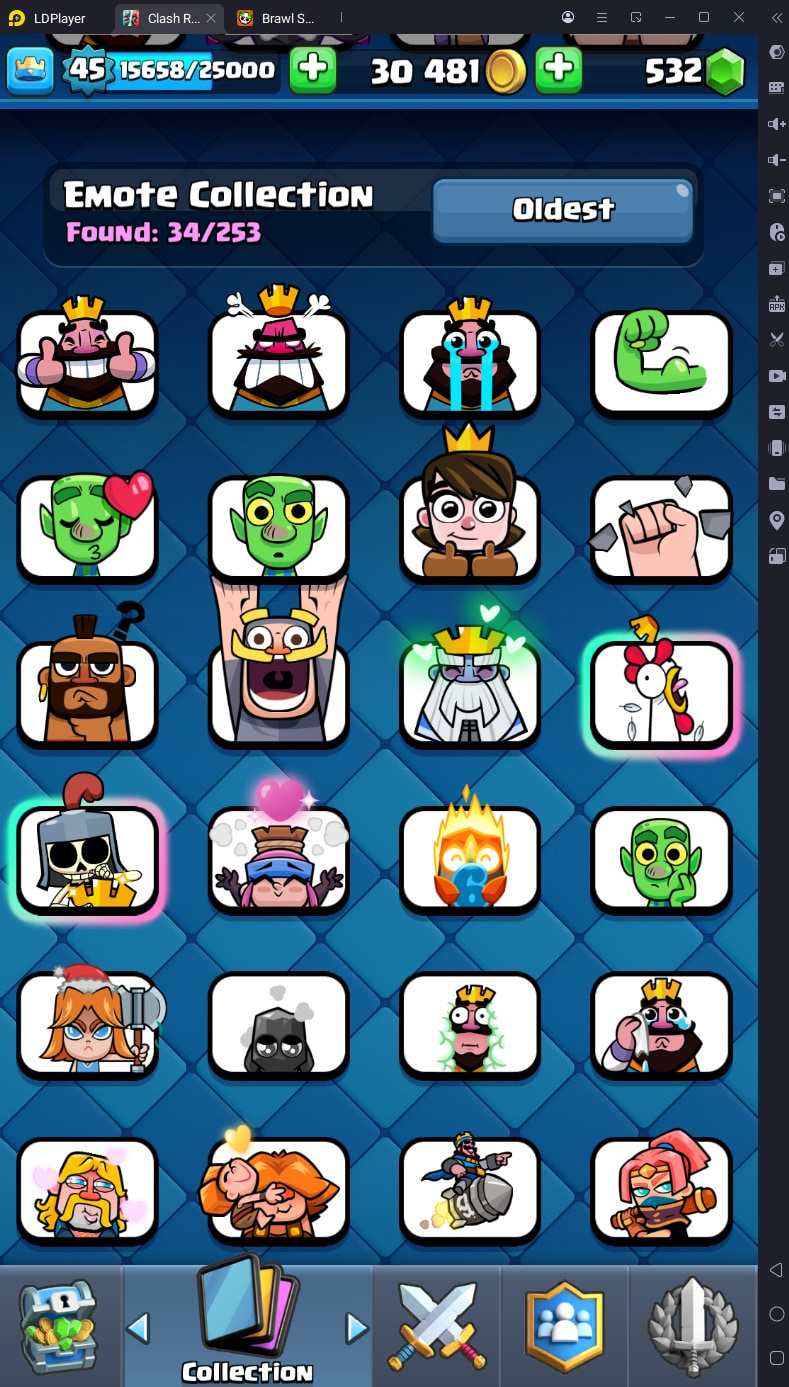This screenshot has width=789, height=1387.
Task: Add more gold with the coin plus button
Action: pyautogui.click(x=558, y=70)
